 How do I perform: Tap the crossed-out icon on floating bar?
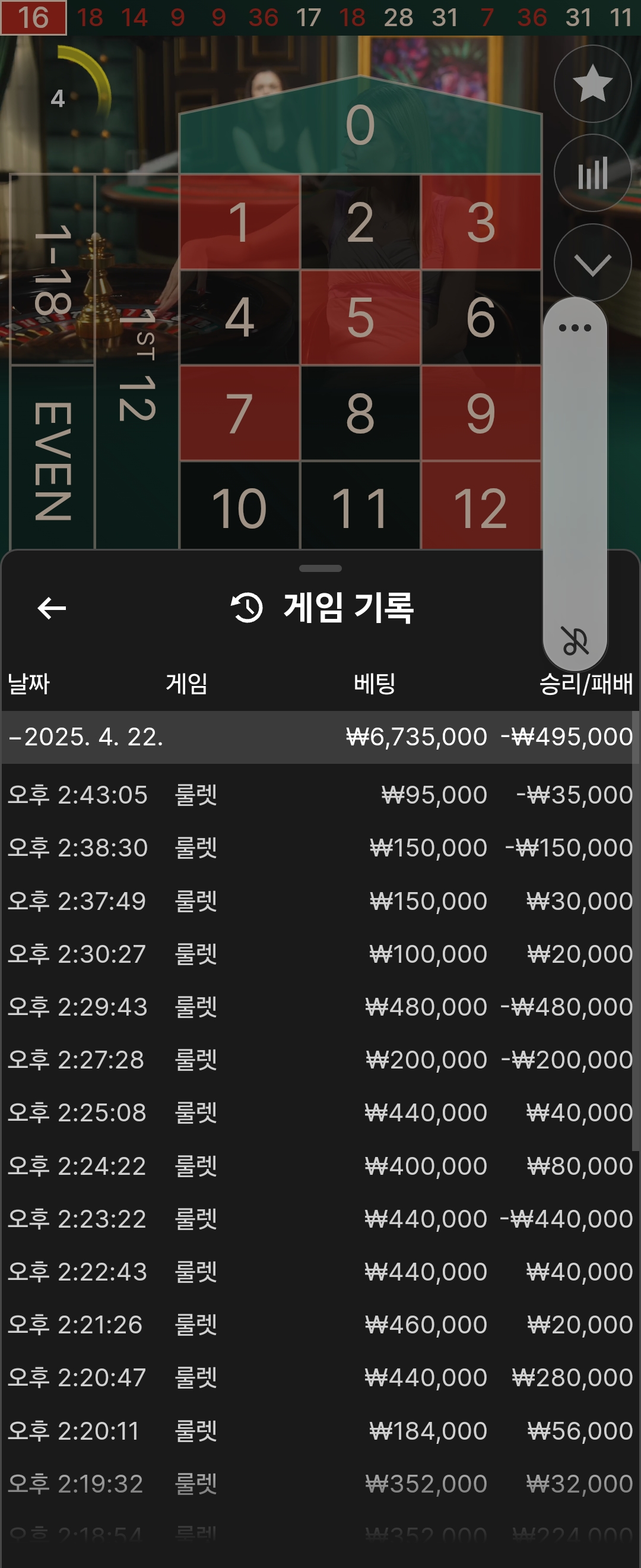[574, 641]
